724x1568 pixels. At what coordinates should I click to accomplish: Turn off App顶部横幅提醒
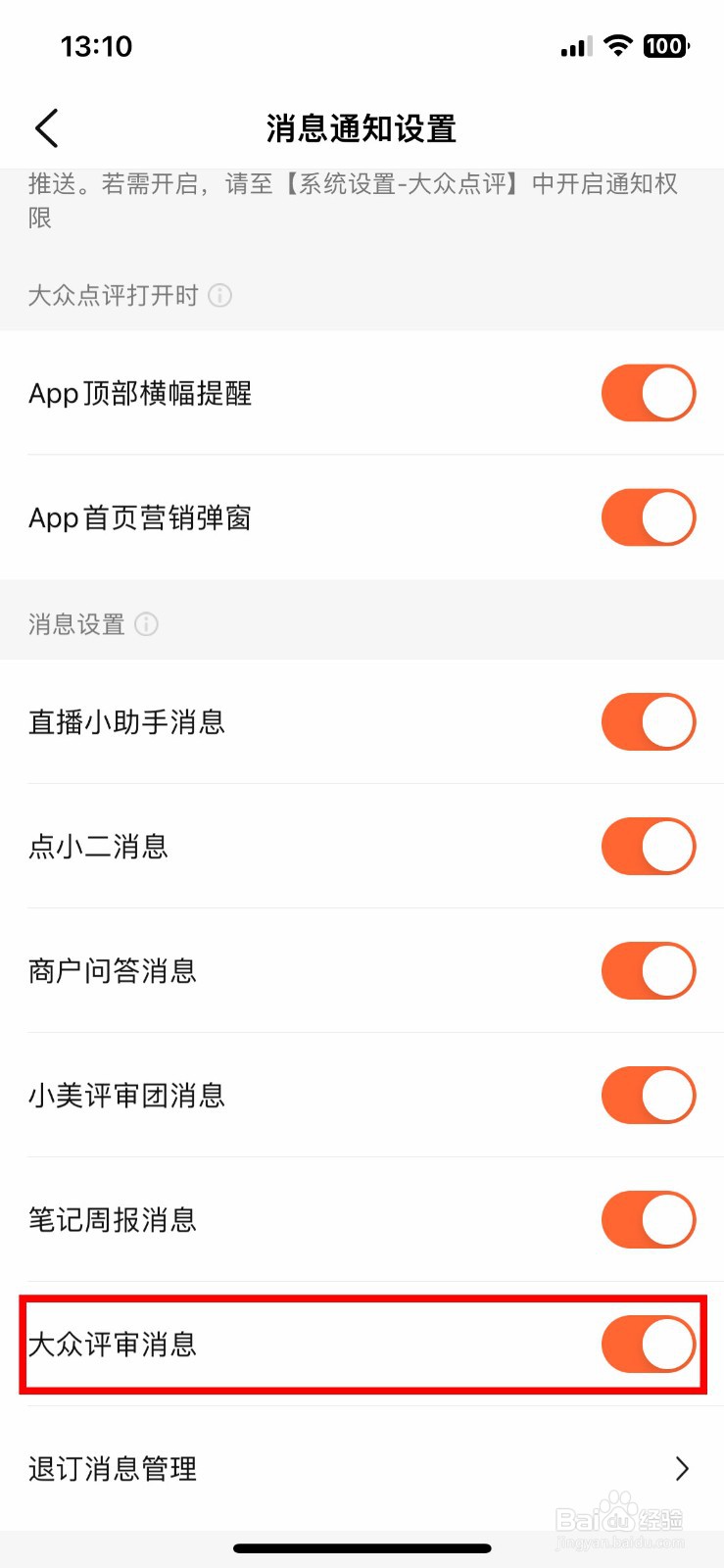tap(649, 393)
